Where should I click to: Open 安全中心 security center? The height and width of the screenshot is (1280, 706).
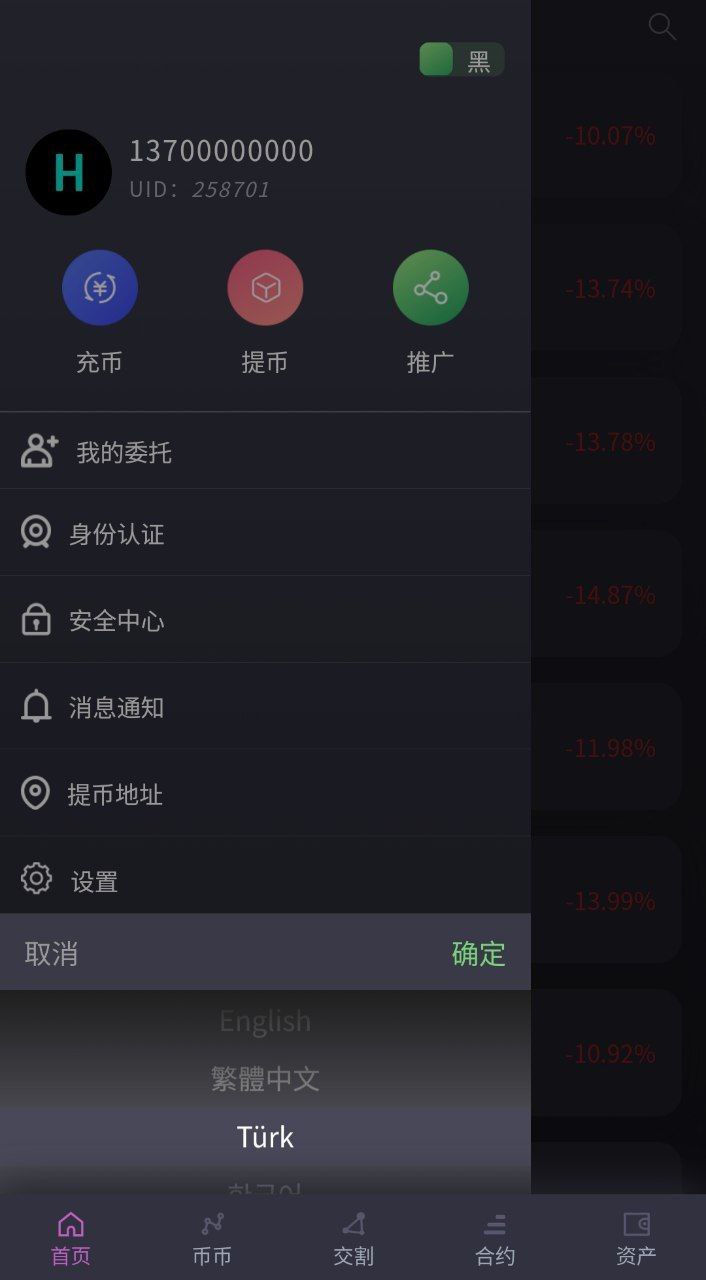tap(265, 620)
